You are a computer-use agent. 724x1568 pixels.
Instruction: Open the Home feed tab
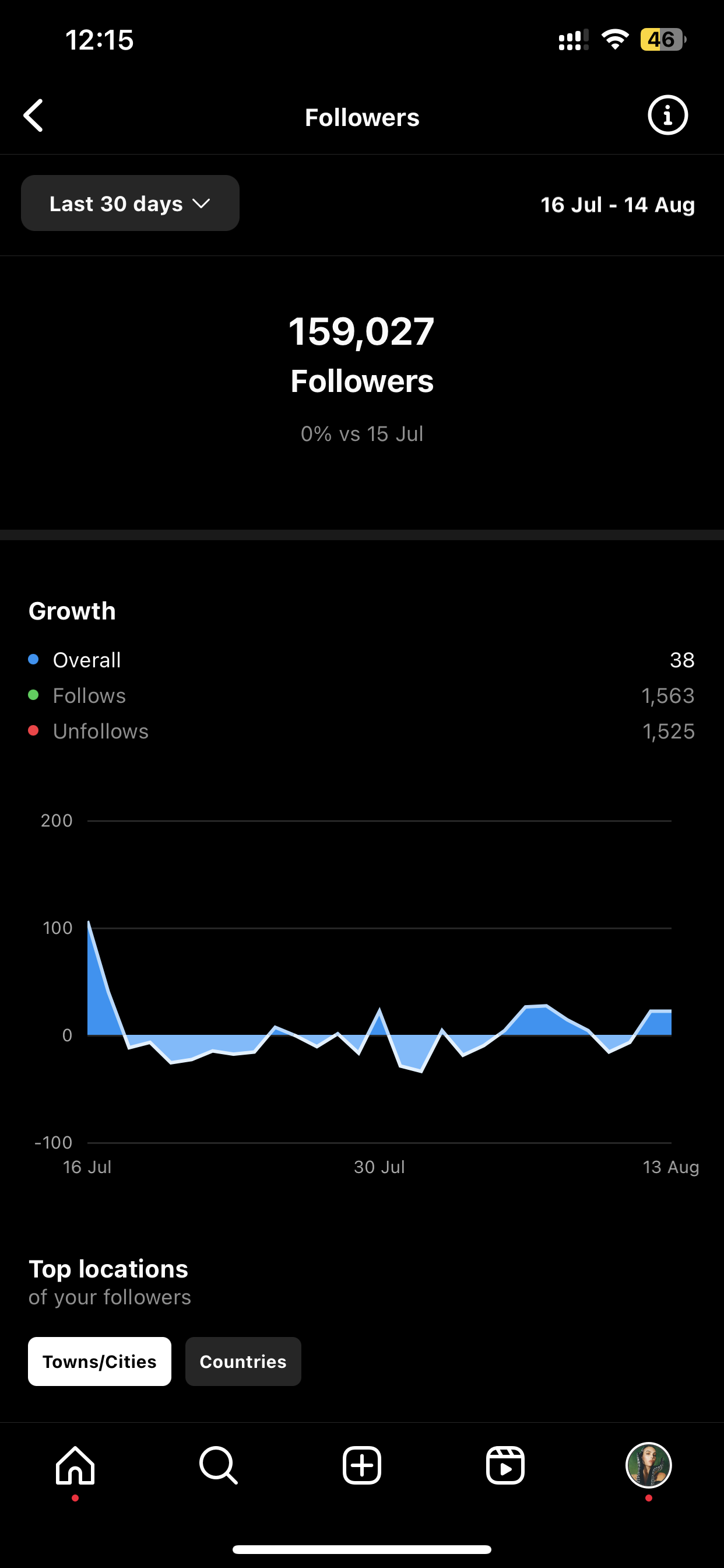pos(75,1466)
